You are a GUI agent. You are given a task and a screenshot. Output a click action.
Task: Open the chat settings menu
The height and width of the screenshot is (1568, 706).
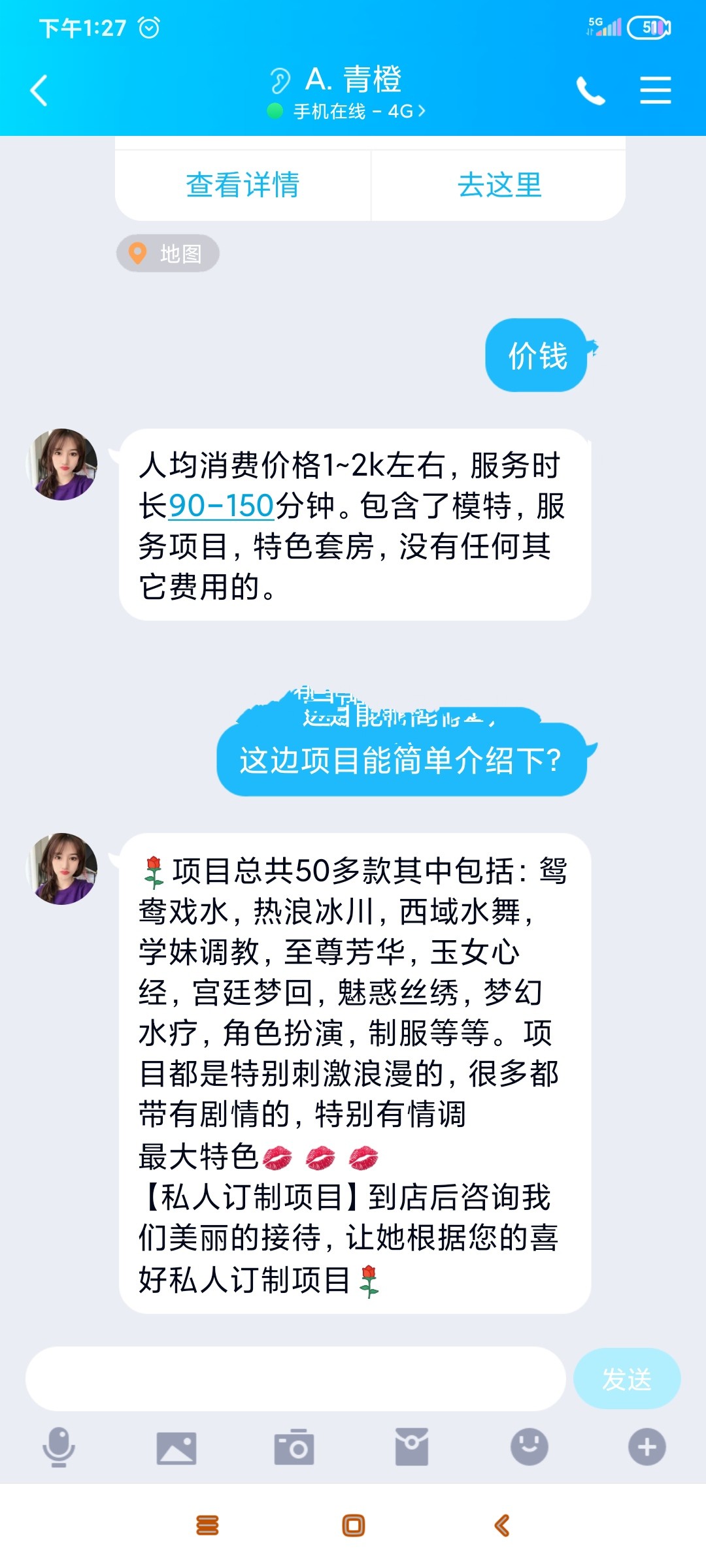coord(655,90)
